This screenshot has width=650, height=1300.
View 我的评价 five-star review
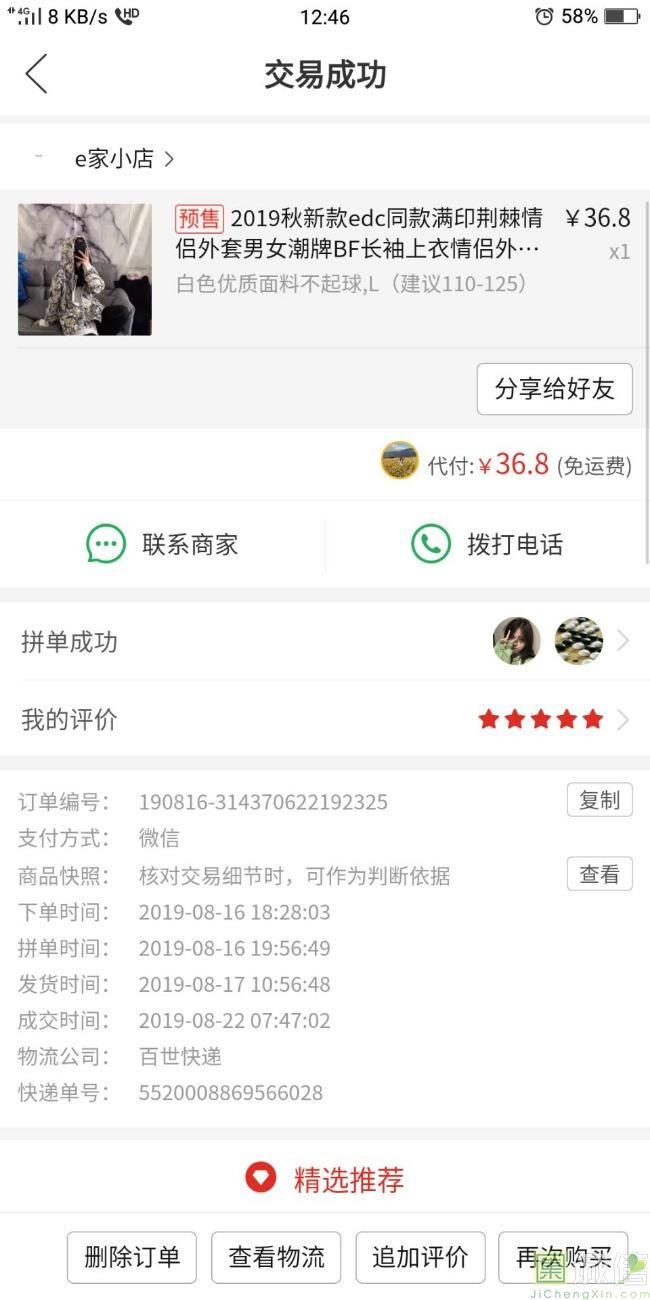(325, 719)
